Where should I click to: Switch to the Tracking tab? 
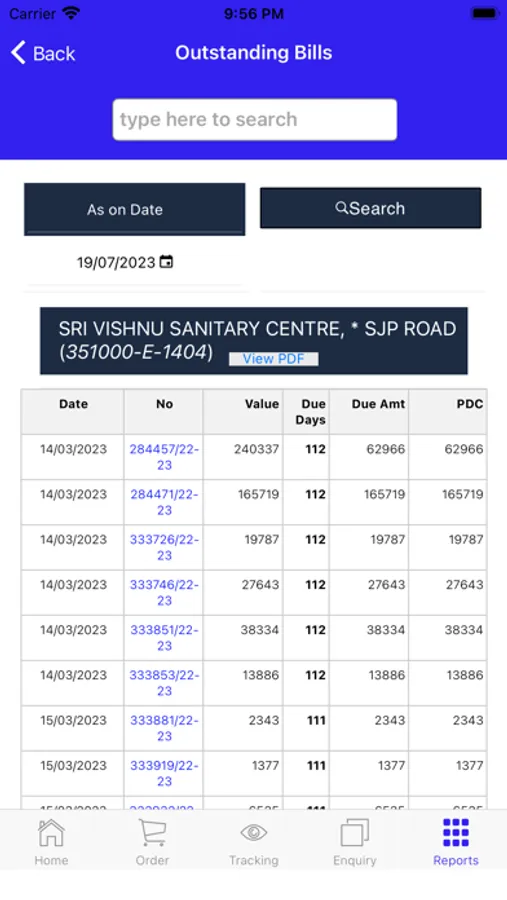[x=253, y=843]
